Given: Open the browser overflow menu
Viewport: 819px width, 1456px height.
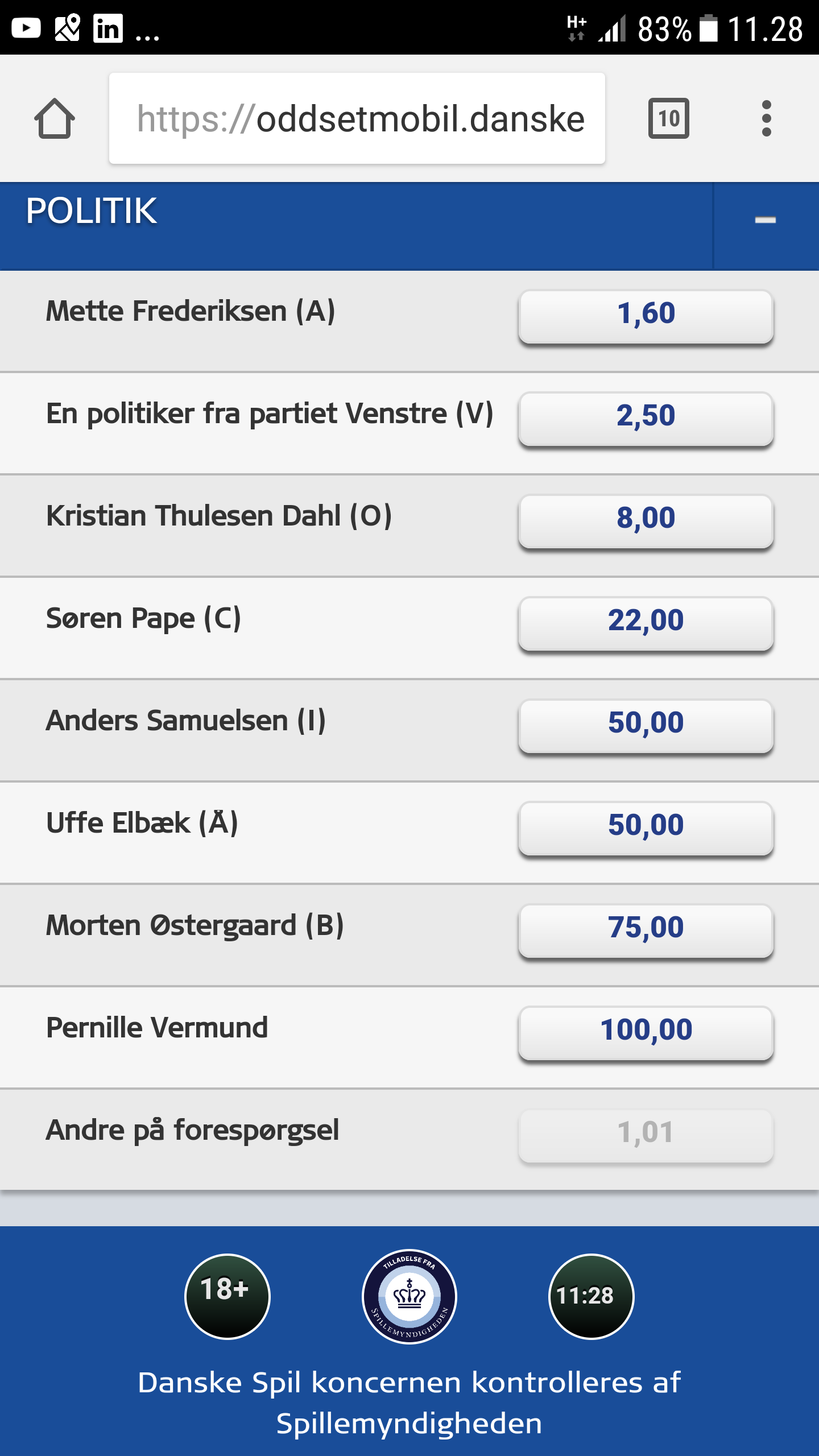Looking at the screenshot, I should tap(766, 118).
